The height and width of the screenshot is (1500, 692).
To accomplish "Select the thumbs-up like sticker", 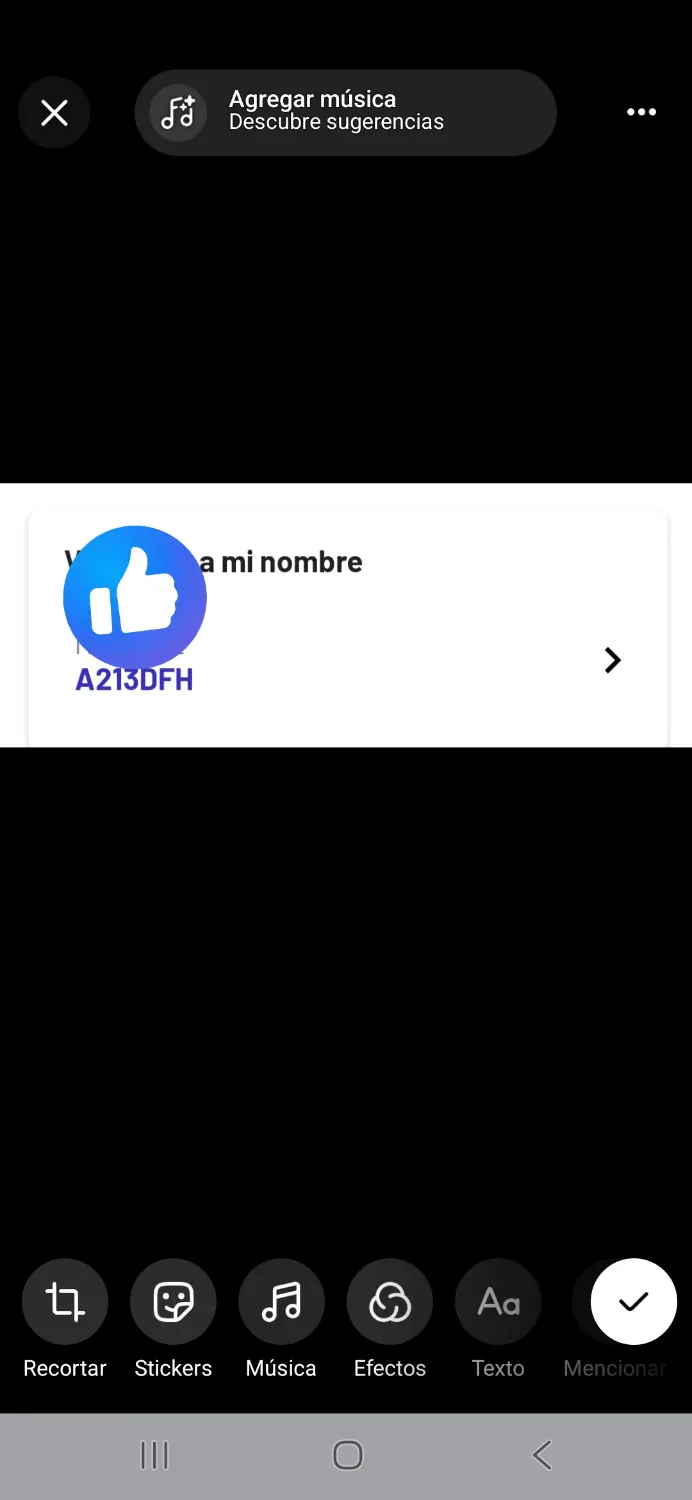I will tap(135, 597).
